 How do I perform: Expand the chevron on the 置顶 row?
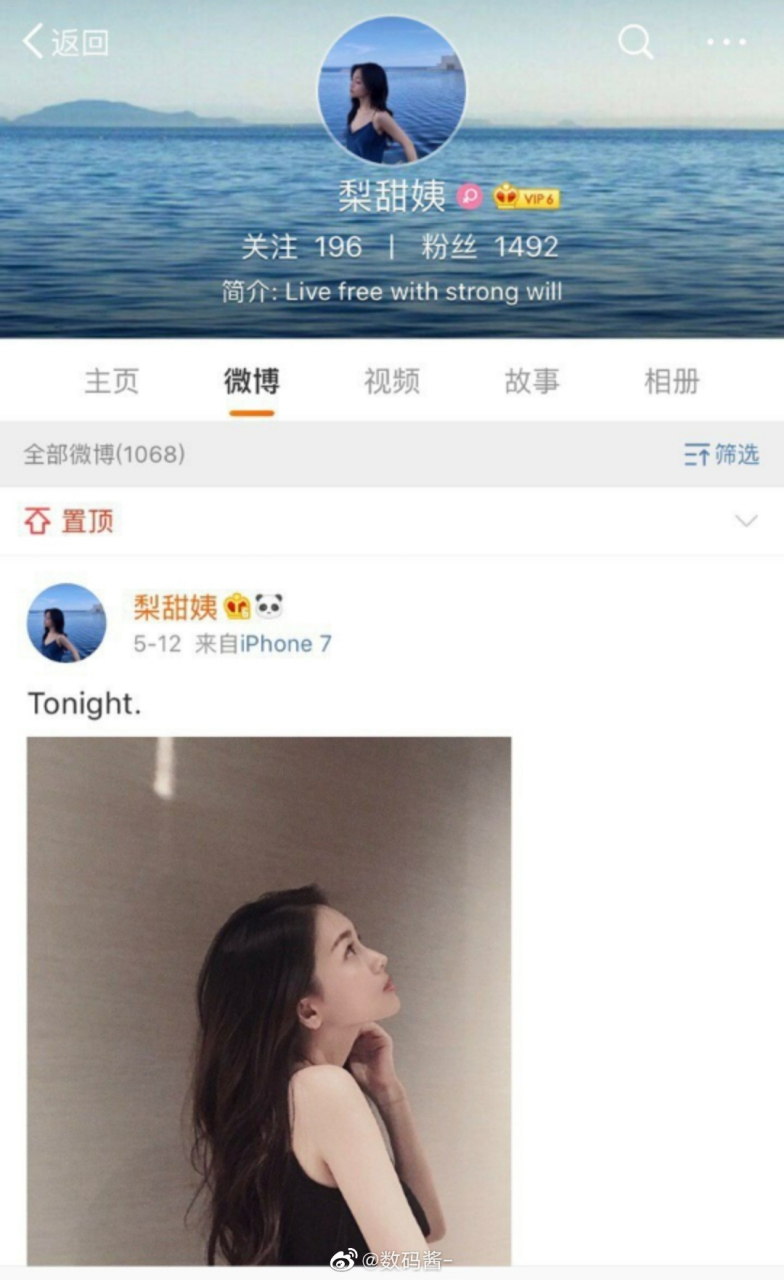point(746,521)
